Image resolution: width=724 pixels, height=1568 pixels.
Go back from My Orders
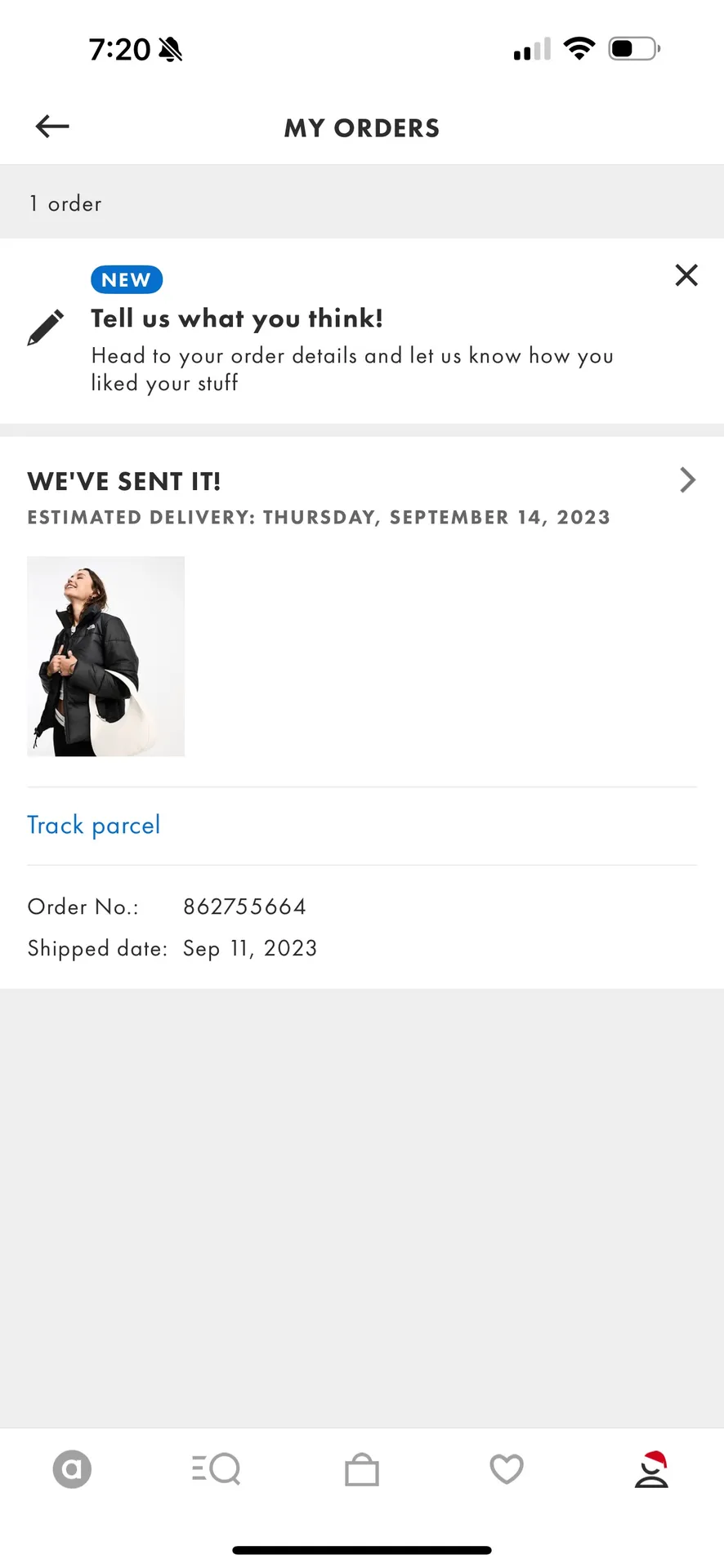[52, 127]
